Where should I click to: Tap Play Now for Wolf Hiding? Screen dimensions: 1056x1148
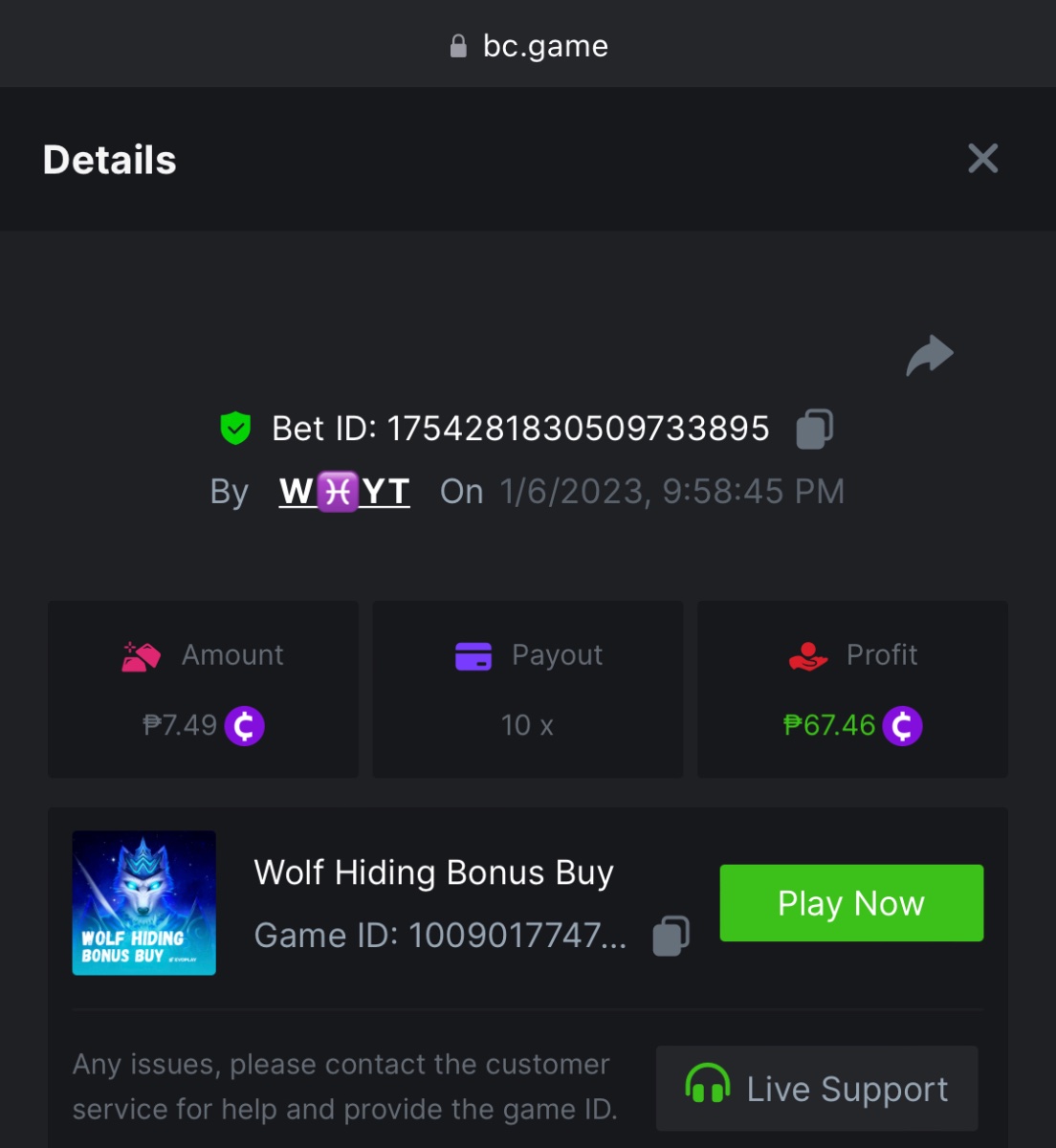tap(850, 903)
